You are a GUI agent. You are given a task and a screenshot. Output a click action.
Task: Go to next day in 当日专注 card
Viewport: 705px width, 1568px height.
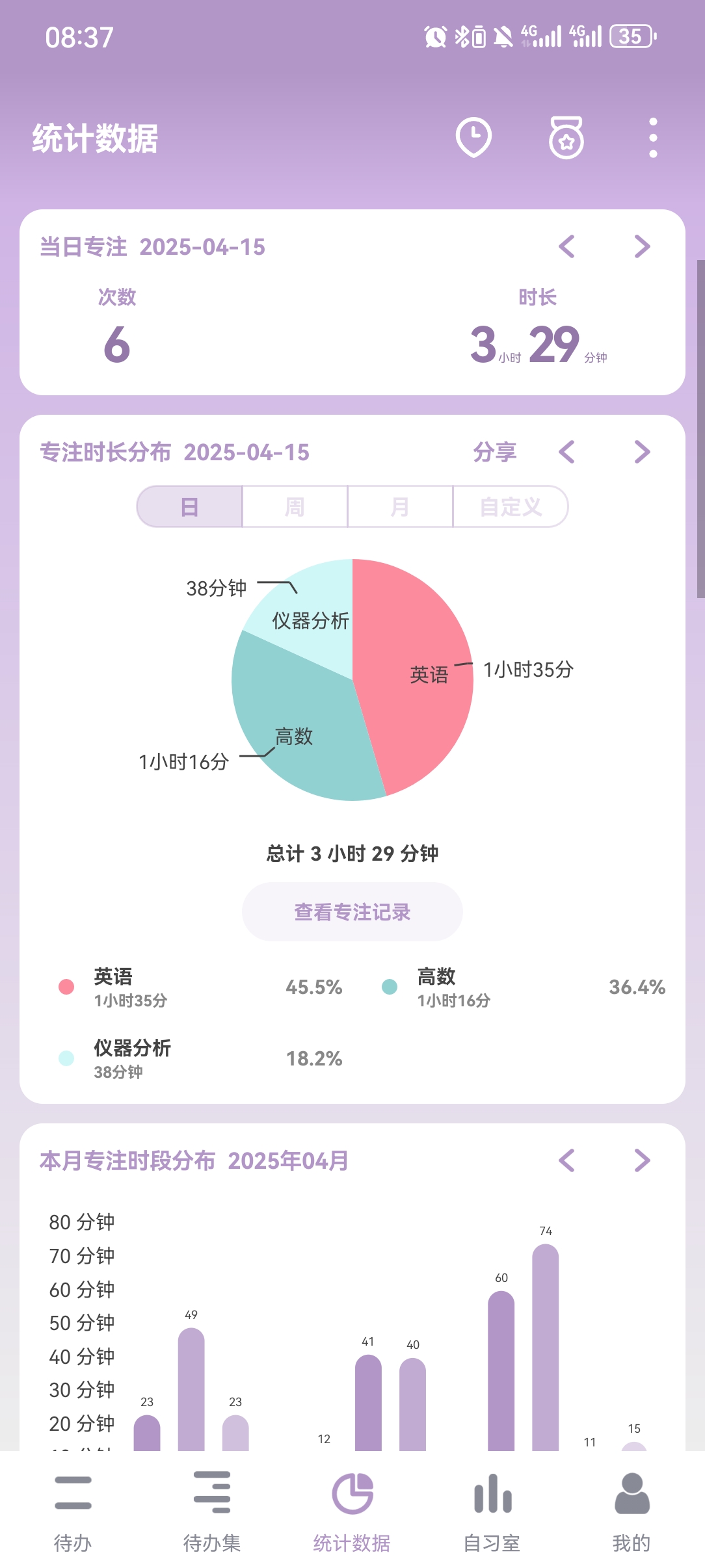point(642,246)
